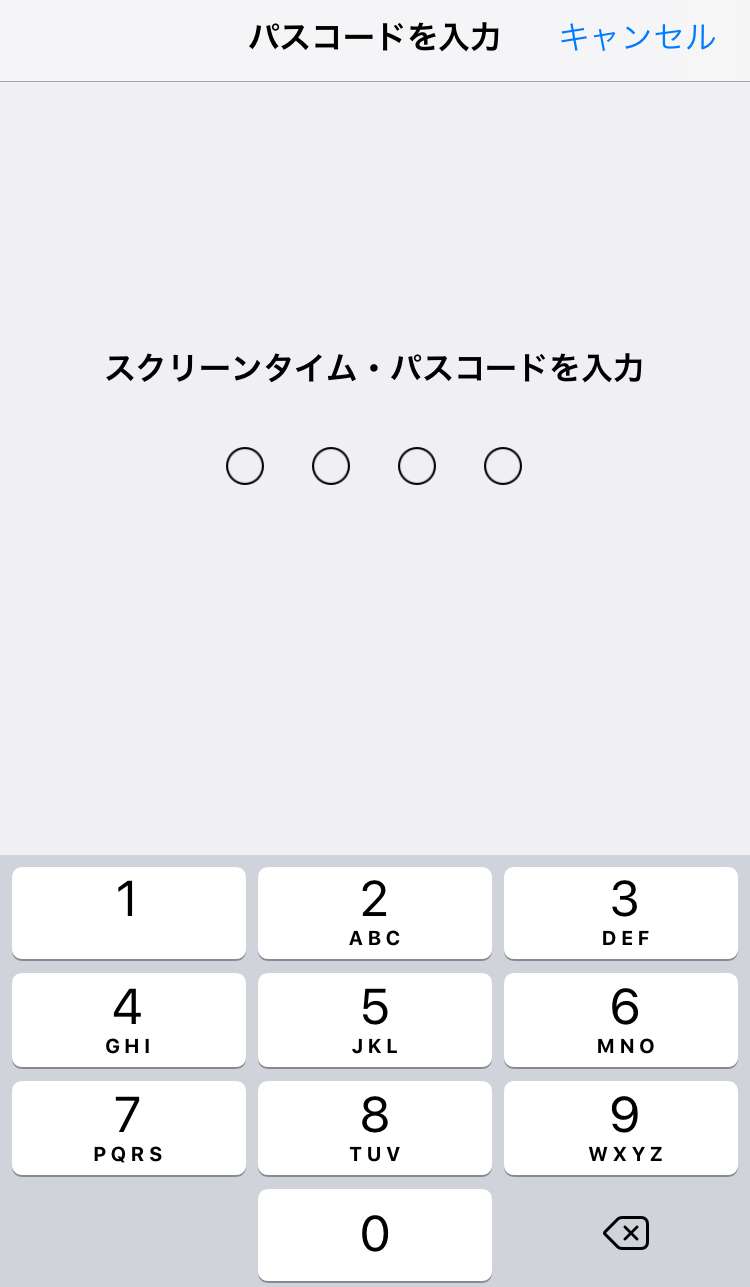The image size is (750, 1287).
Task: Tap the 5 JKL key
Action: click(x=375, y=1020)
